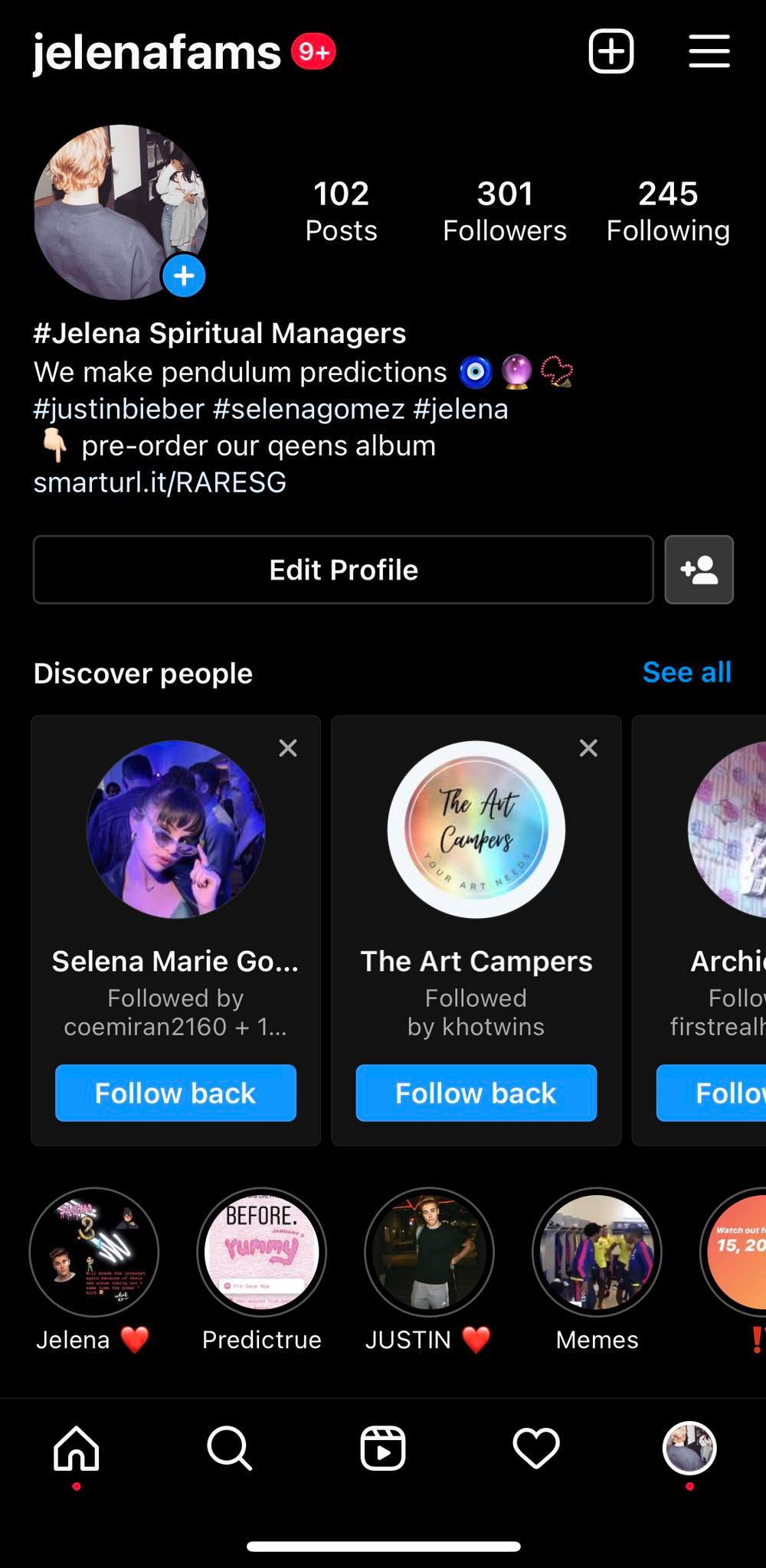
Task: Follow back The Art Campers
Action: (x=476, y=1093)
